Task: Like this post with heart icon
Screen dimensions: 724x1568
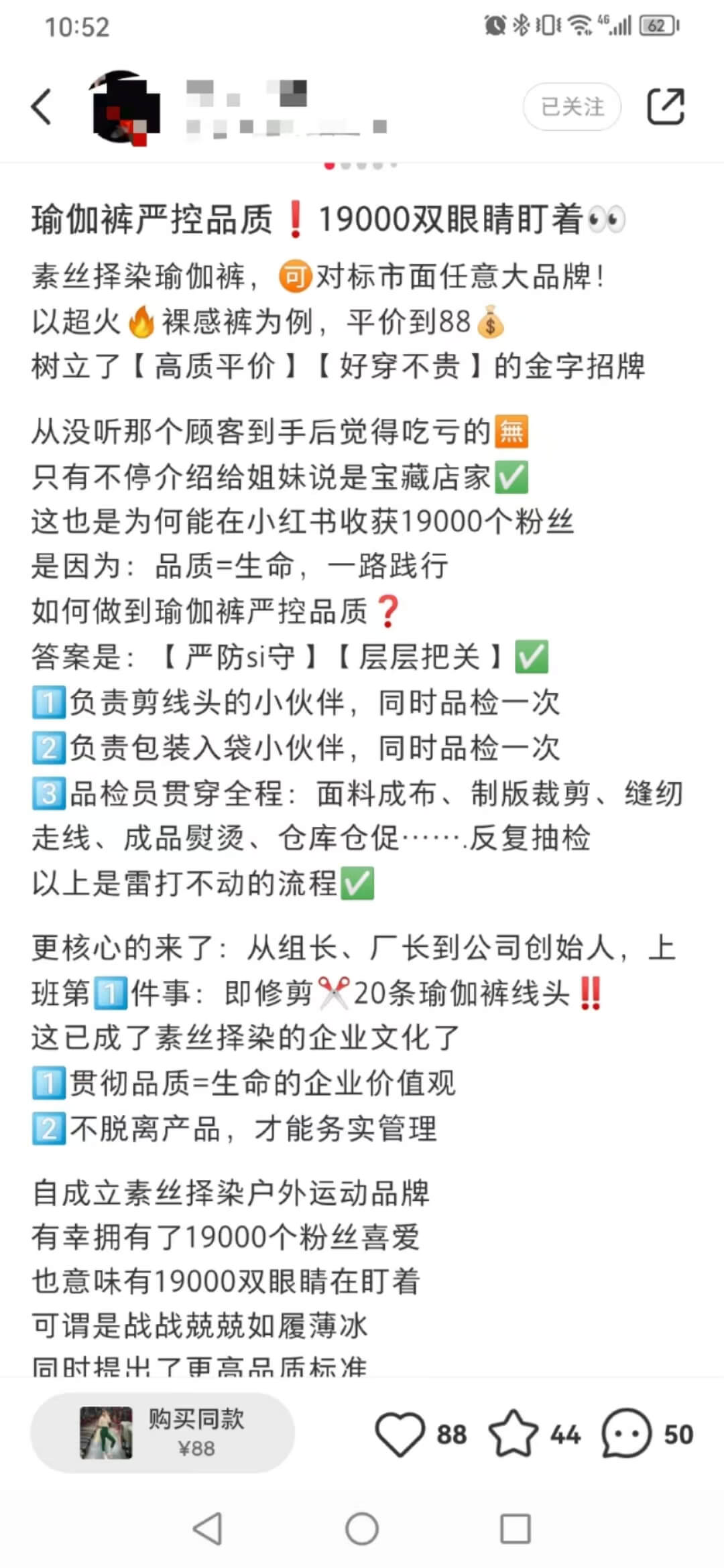Action: coord(400,1434)
